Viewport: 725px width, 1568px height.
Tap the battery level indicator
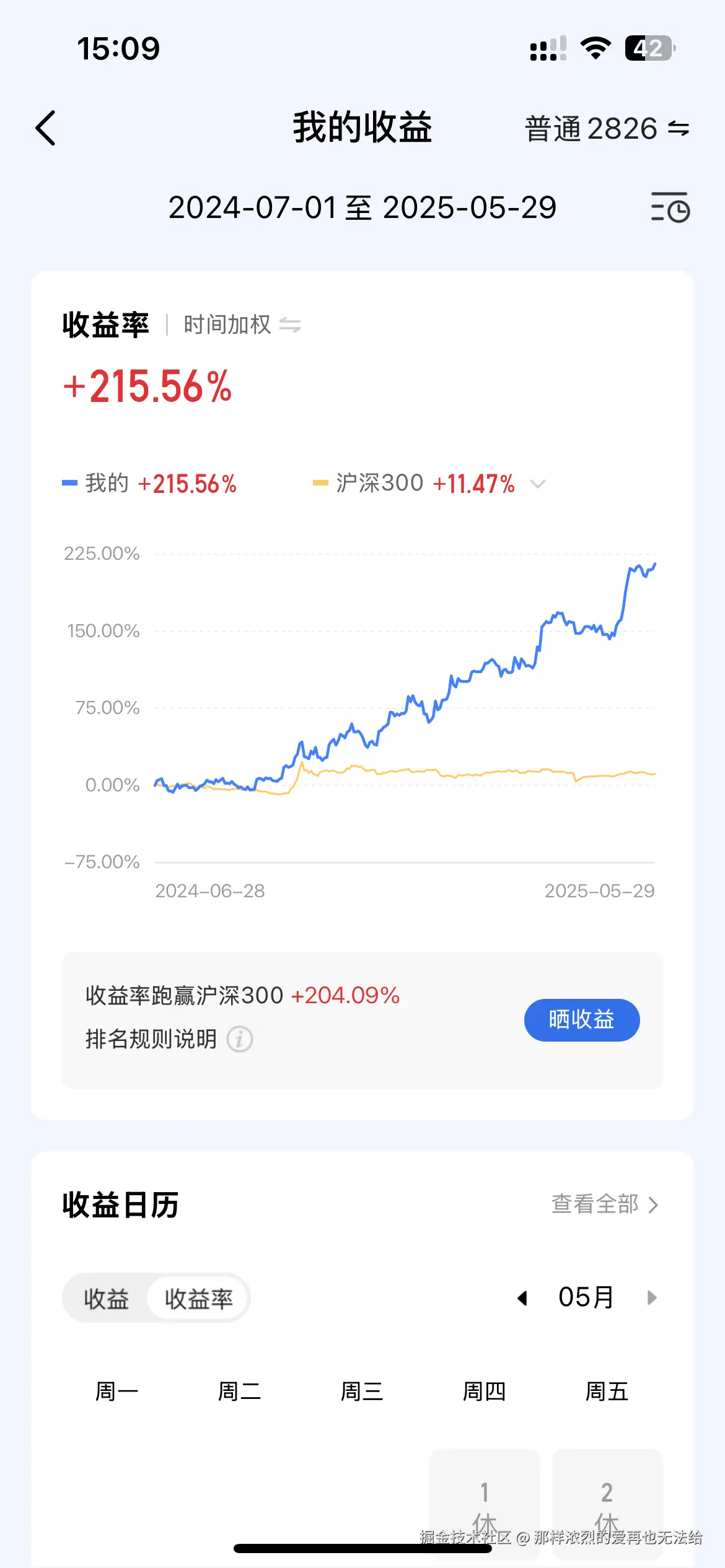tap(648, 46)
